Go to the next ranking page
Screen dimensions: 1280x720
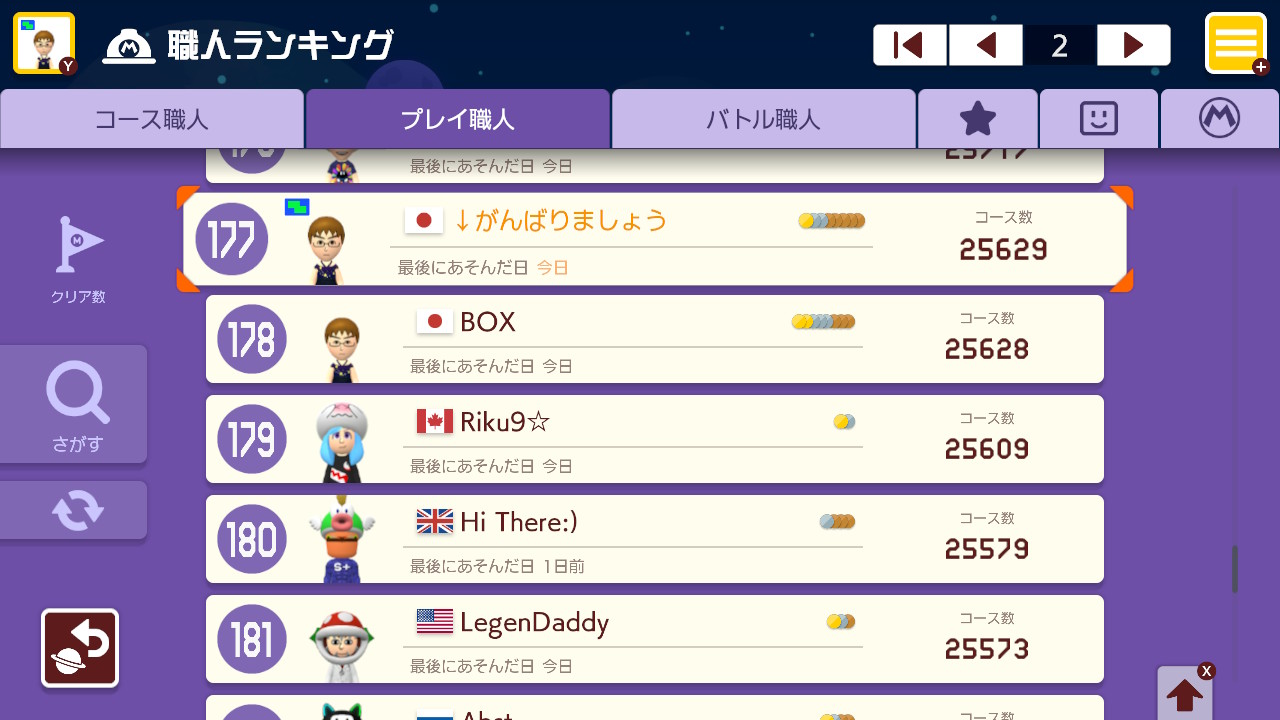point(1133,45)
